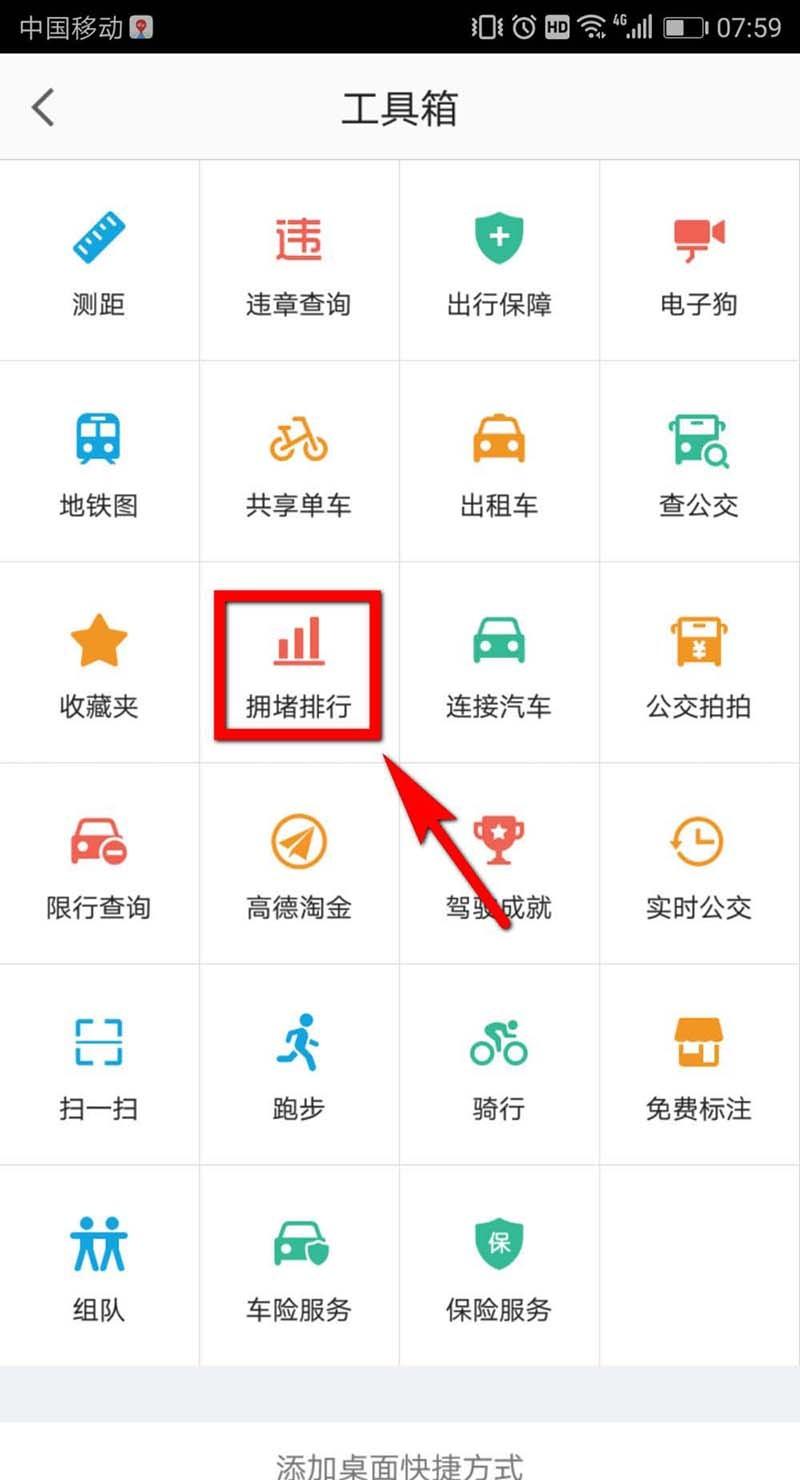Screen dimensions: 800x1480
Task: Select the 共享单车 shared bike icon
Action: pyautogui.click(x=298, y=460)
